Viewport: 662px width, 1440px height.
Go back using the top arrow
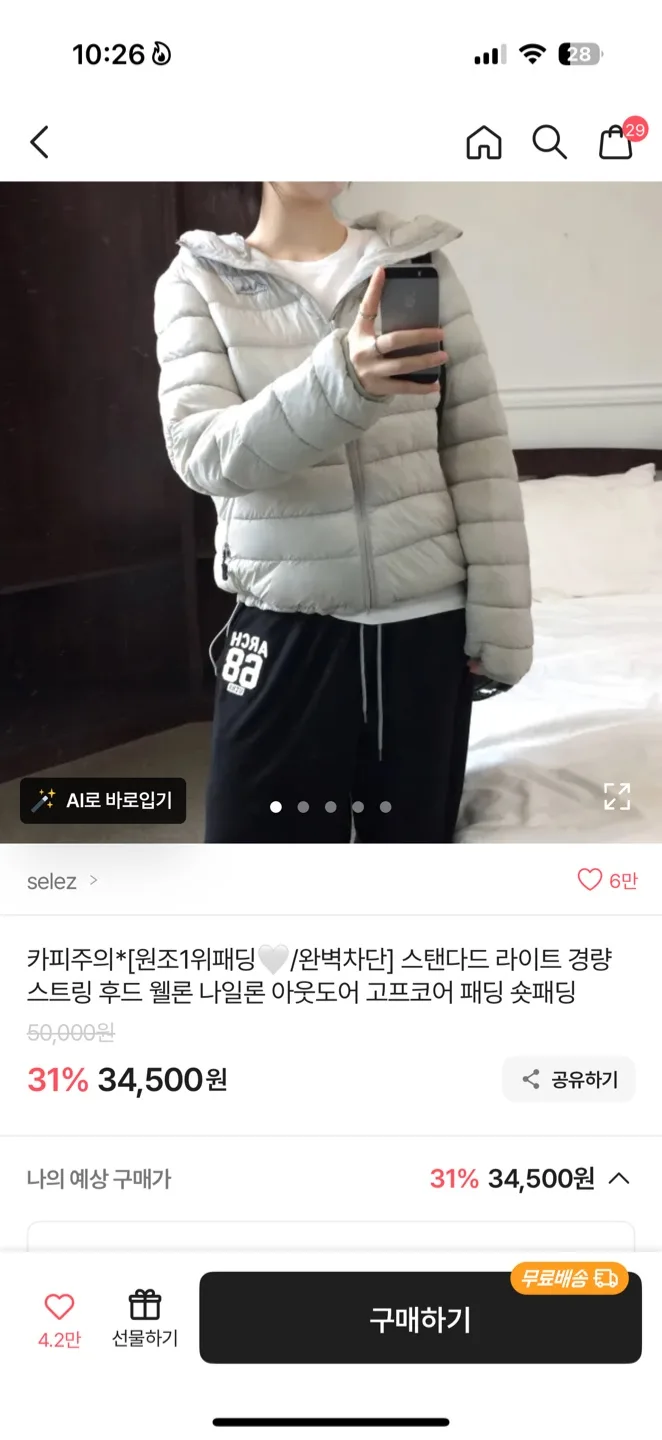[39, 143]
